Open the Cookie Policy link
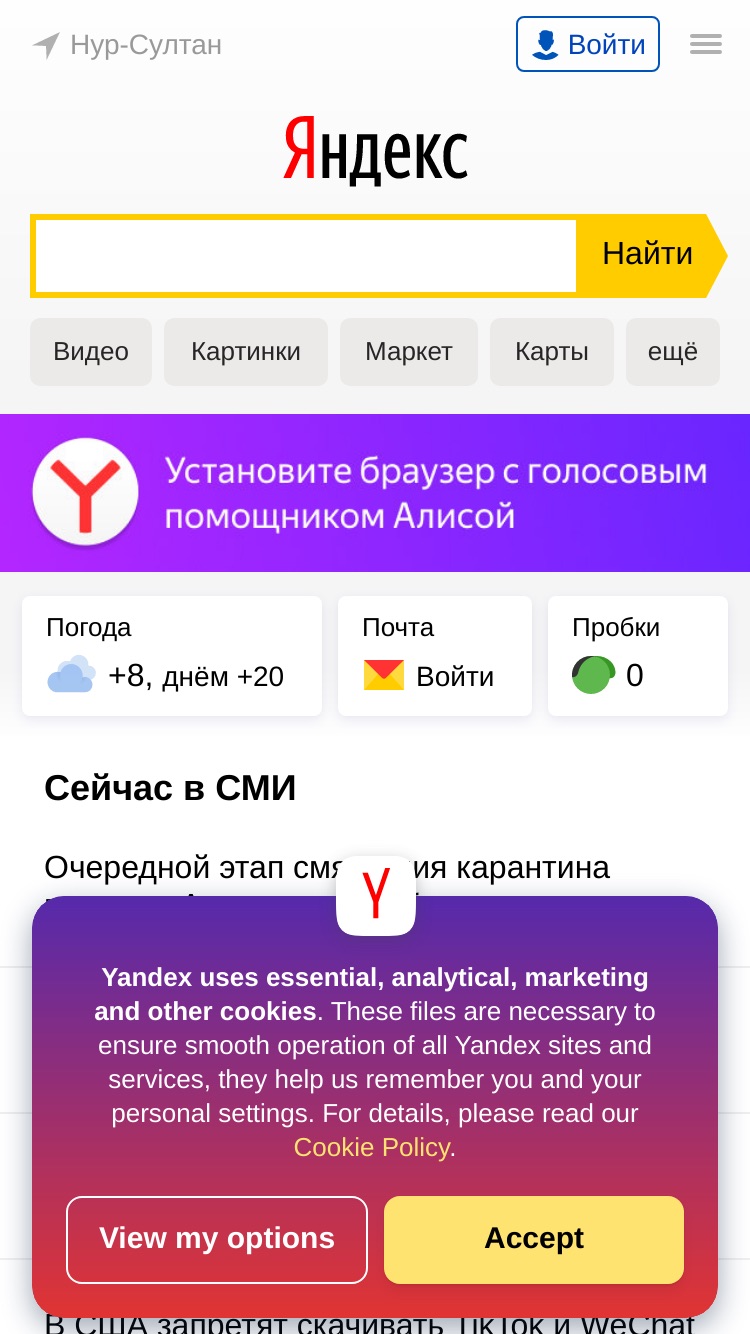Image resolution: width=750 pixels, height=1334 pixels. (371, 1147)
